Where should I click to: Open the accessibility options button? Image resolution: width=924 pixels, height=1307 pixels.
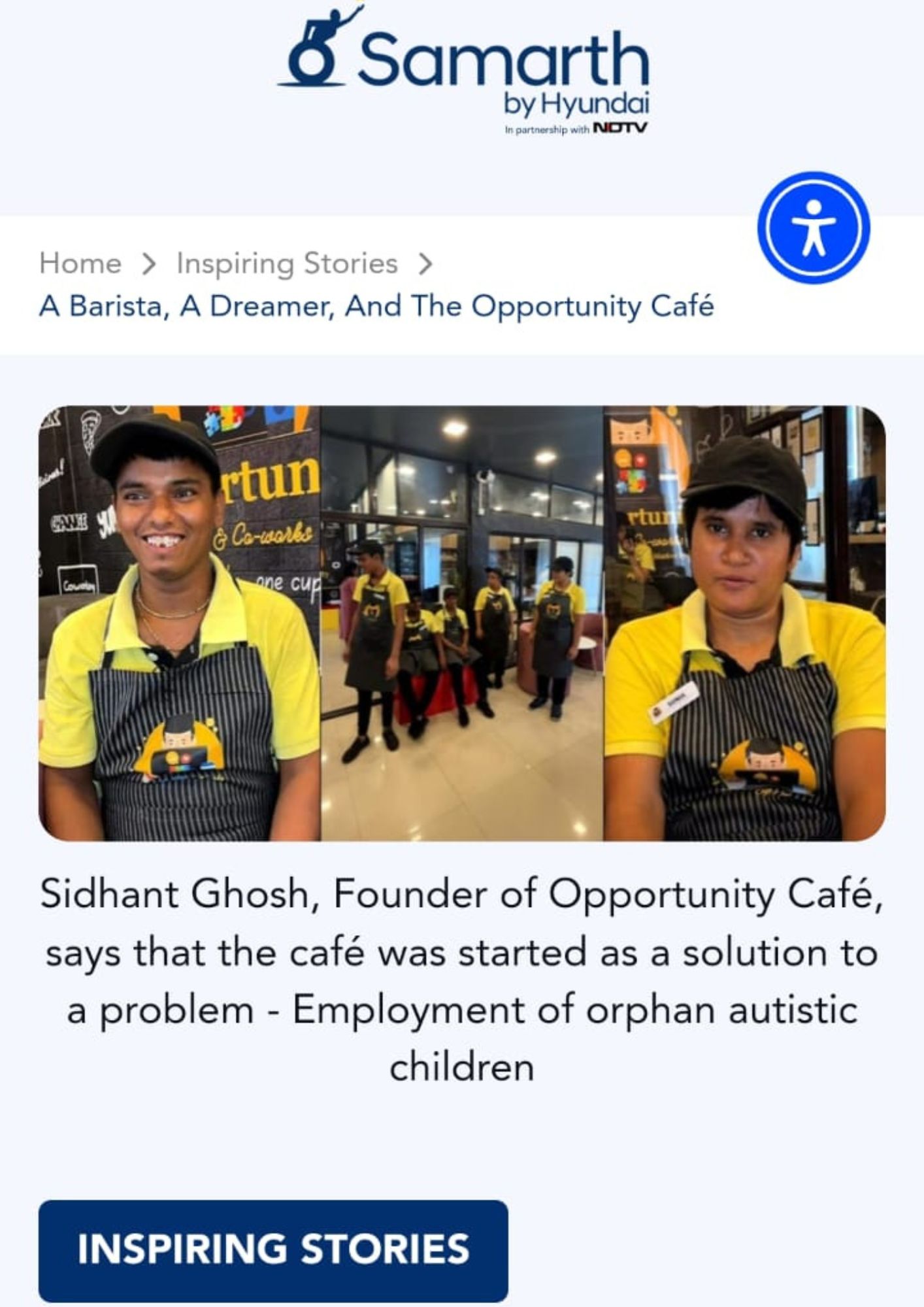tap(814, 227)
